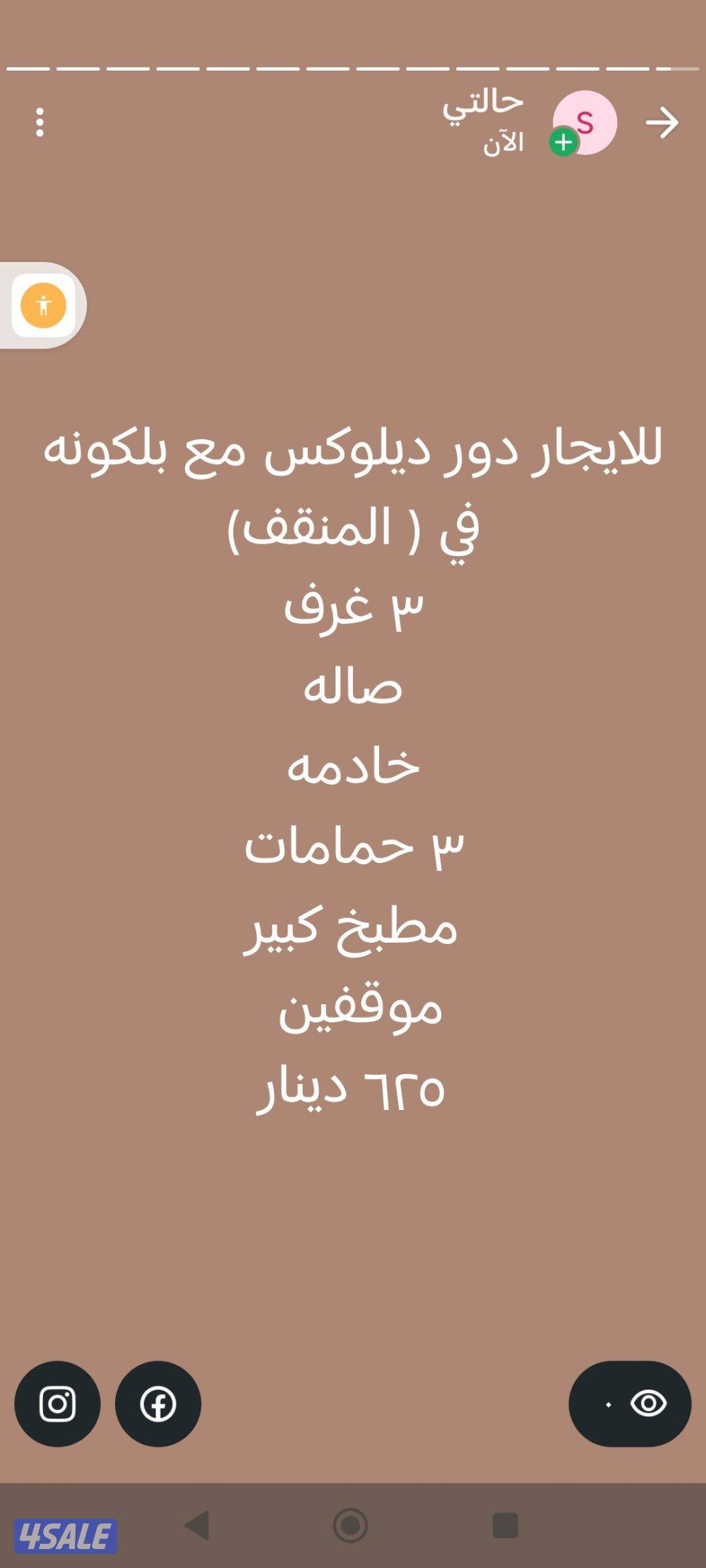Tap the dashed status progress bar at top
Image resolution: width=706 pixels, height=1568 pixels.
(x=353, y=69)
